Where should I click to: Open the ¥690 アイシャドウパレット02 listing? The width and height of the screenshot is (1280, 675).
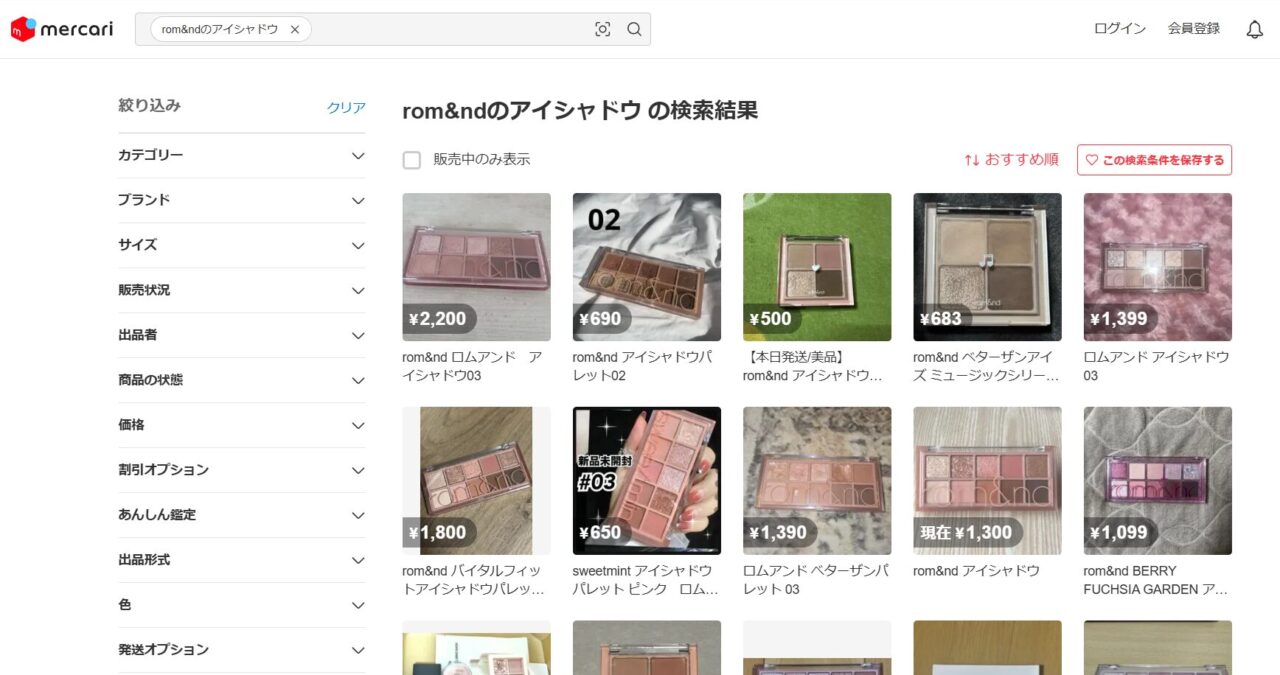pos(646,267)
